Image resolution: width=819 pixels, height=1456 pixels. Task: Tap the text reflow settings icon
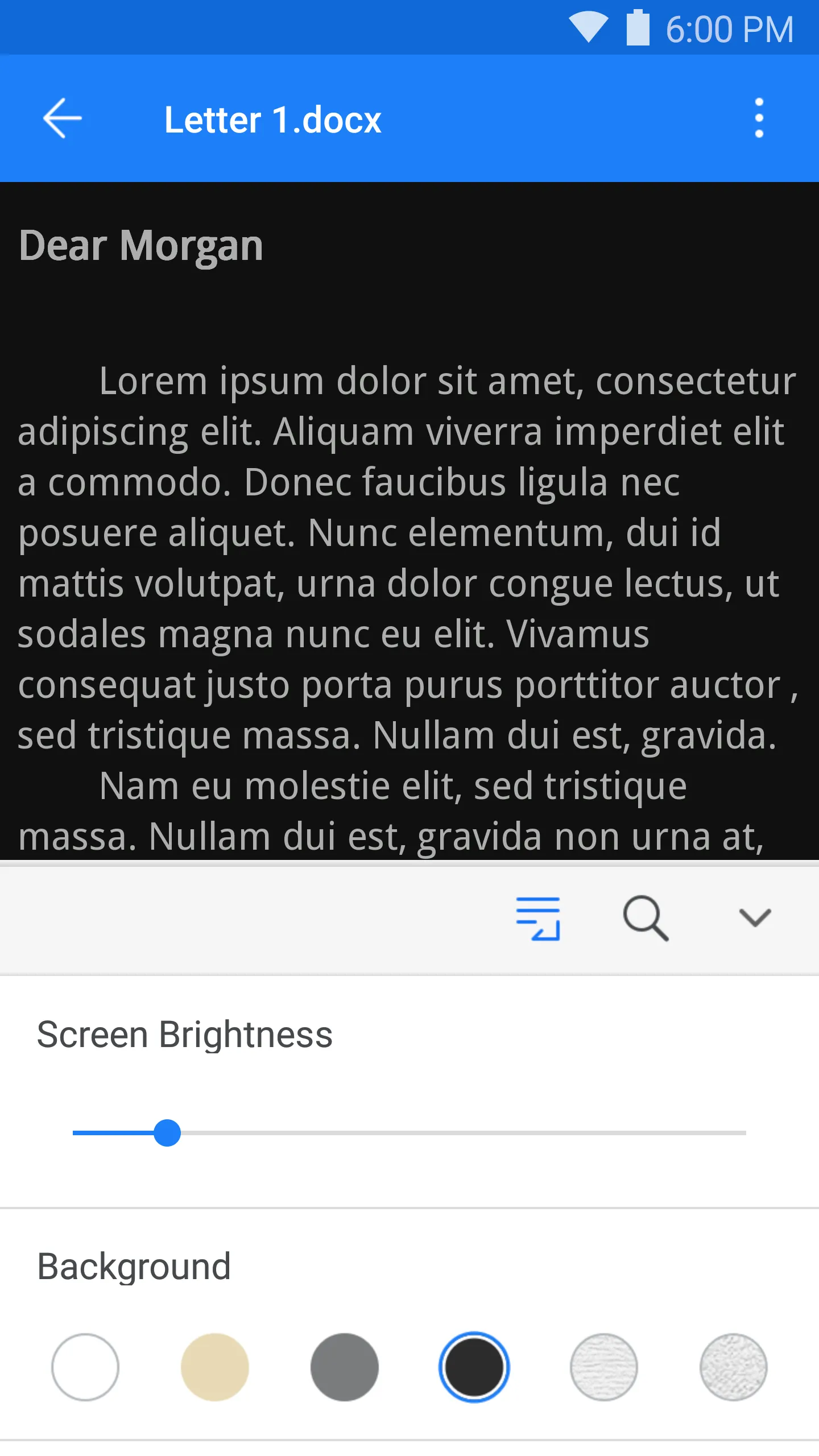point(538,918)
